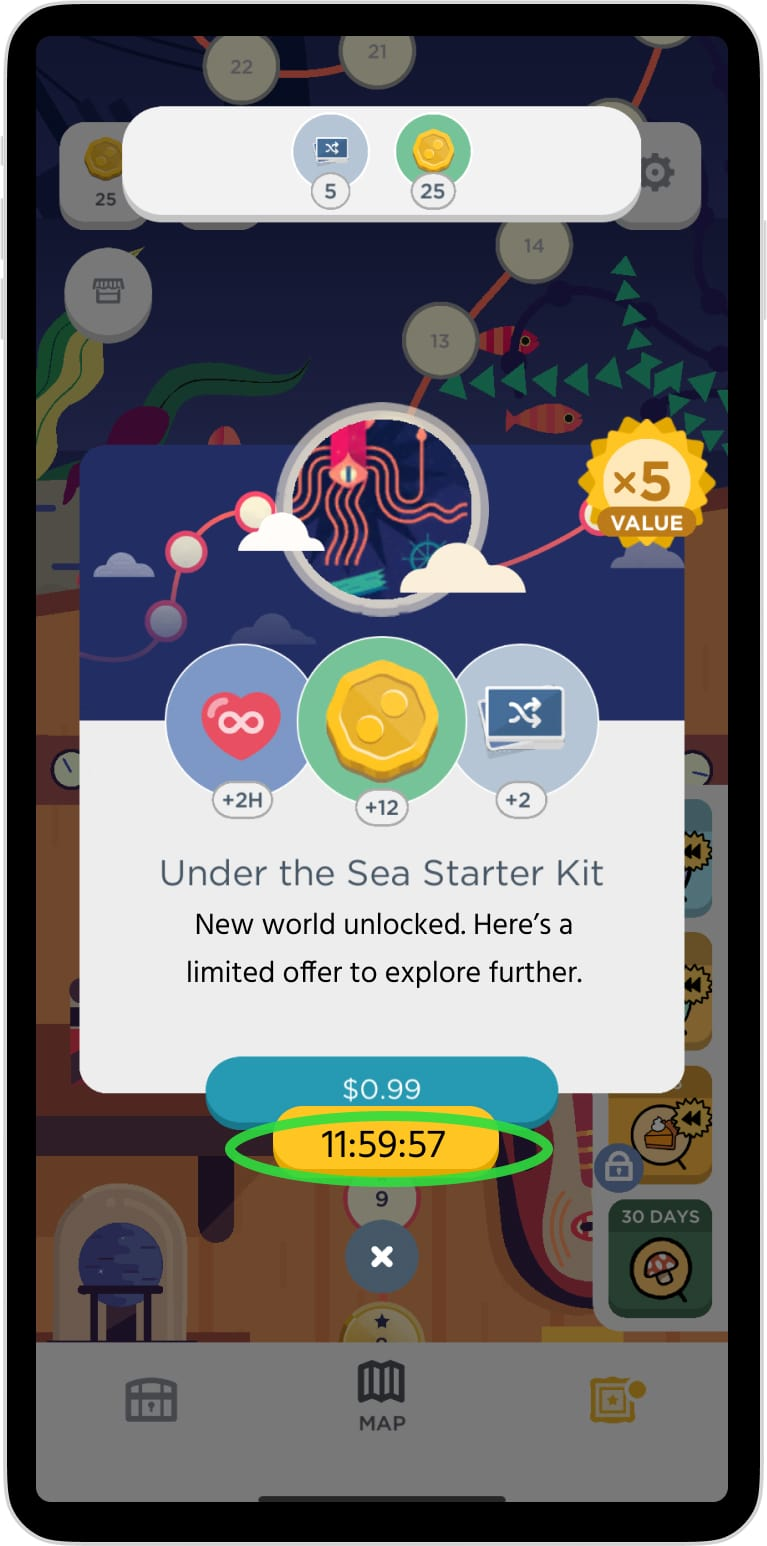The width and height of the screenshot is (767, 1546).
Task: Dismiss the Starter Kit offer popup
Action: 381,1257
